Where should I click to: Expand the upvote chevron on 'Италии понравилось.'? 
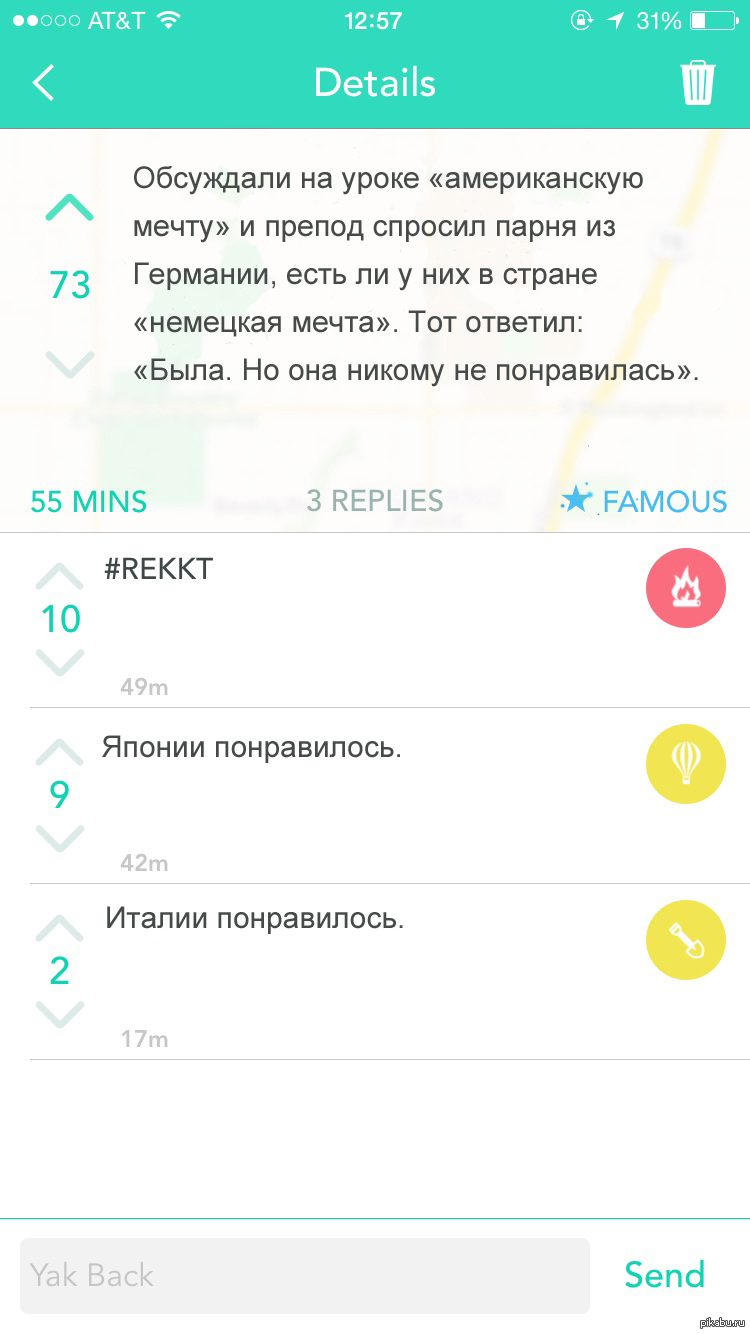click(59, 928)
